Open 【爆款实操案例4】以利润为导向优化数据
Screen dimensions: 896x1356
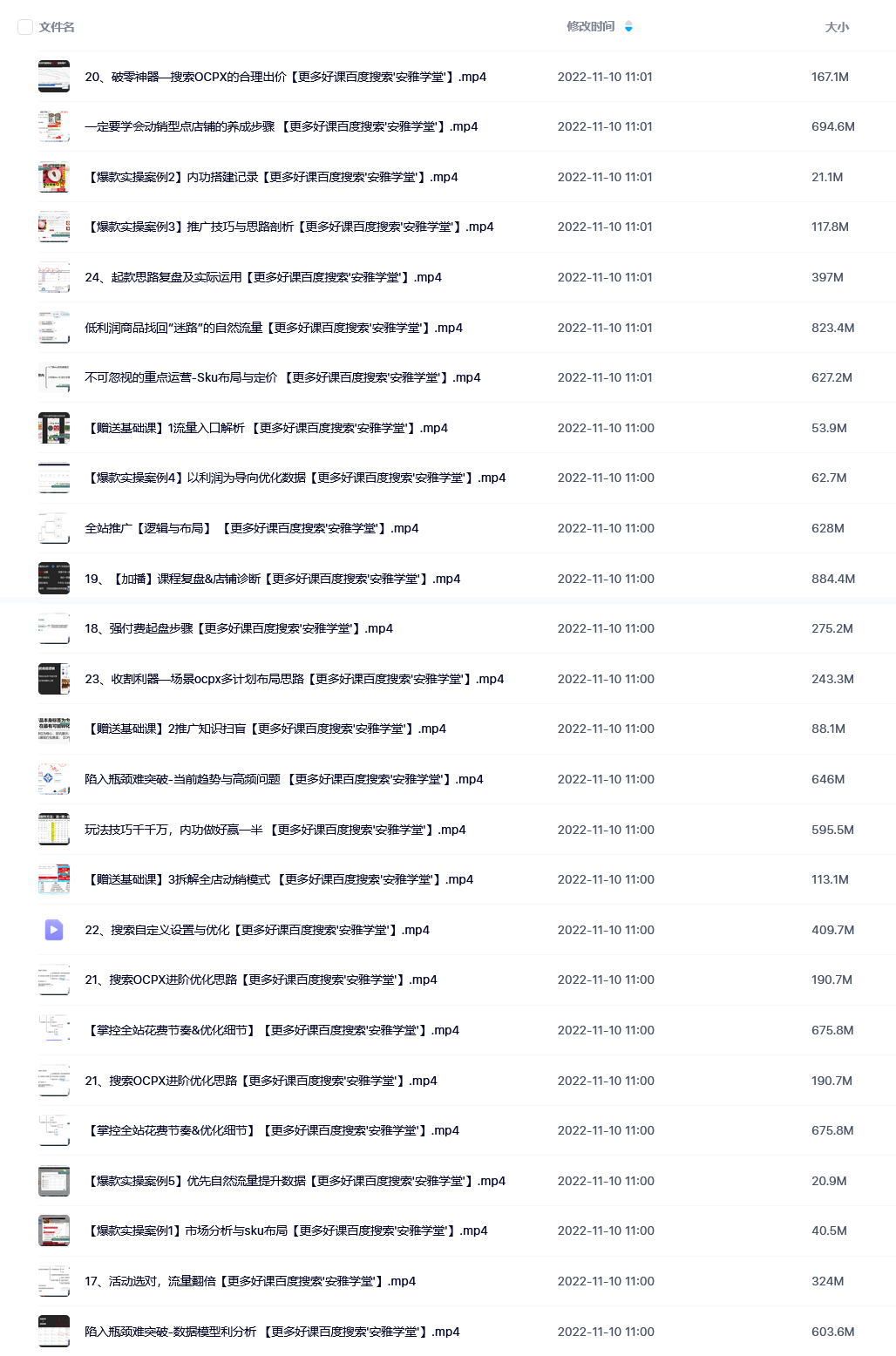pyautogui.click(x=295, y=478)
